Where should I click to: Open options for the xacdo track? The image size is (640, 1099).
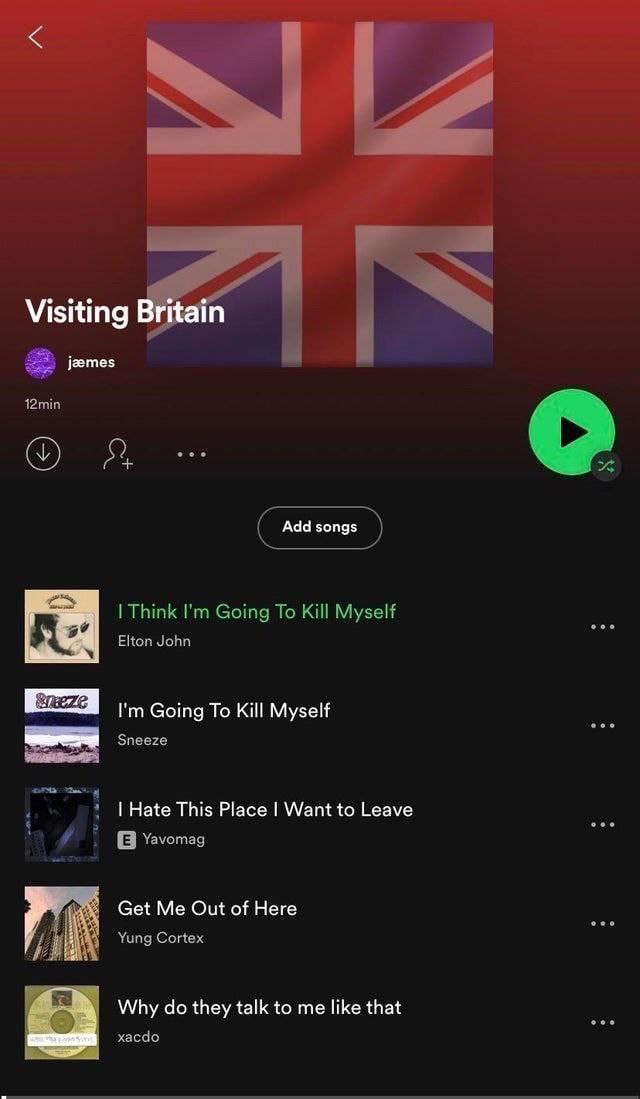603,1023
